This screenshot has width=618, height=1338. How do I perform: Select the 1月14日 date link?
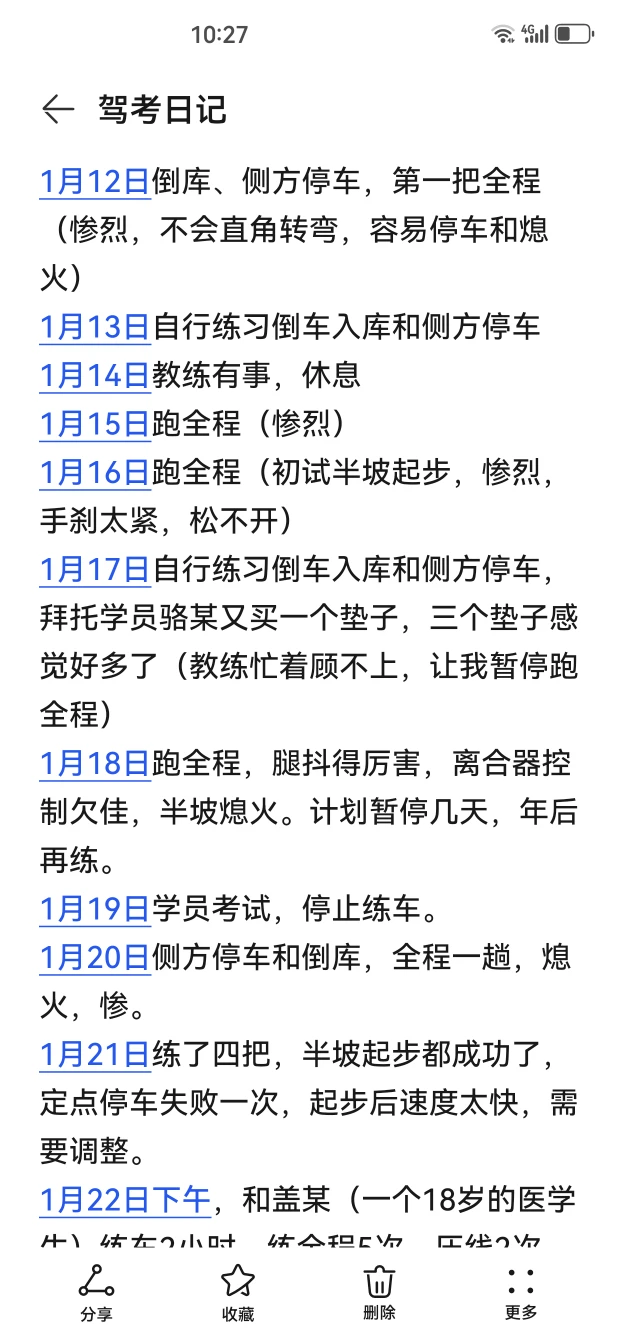pyautogui.click(x=95, y=376)
